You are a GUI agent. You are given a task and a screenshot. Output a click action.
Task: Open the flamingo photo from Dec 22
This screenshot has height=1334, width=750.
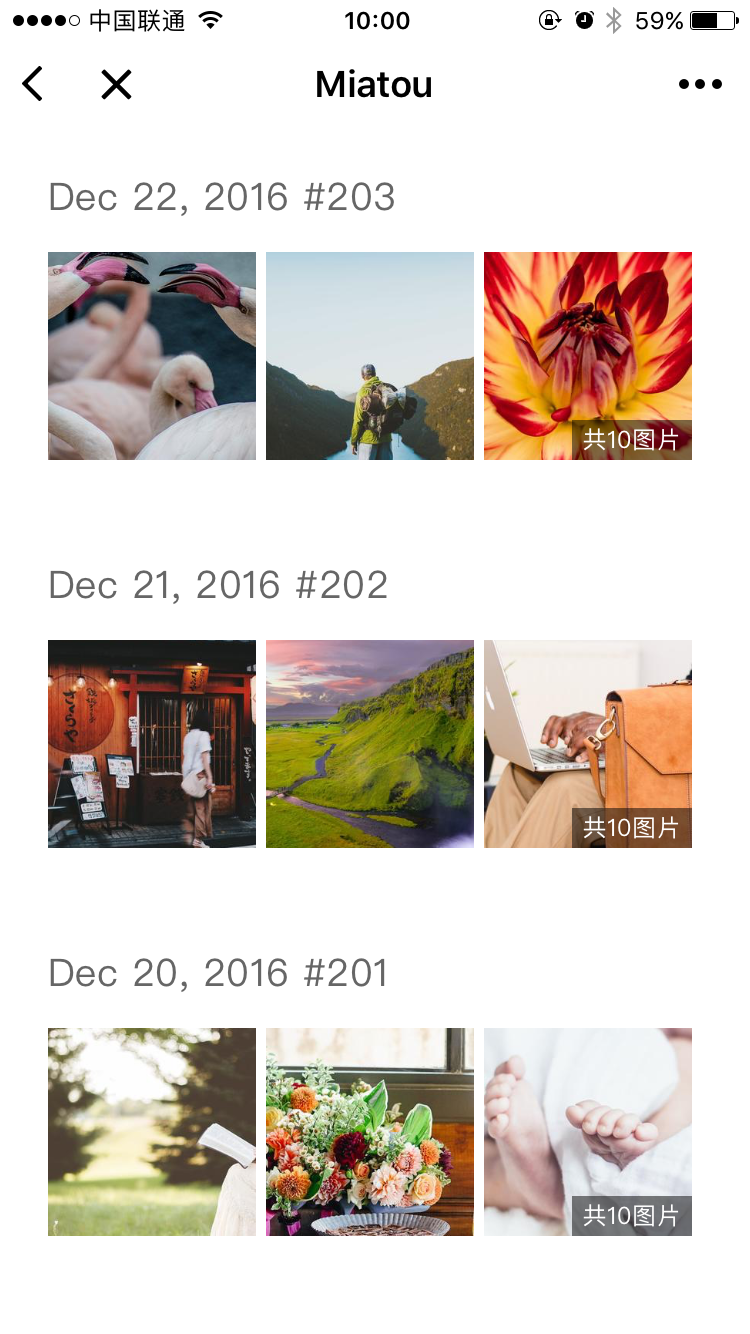pyautogui.click(x=152, y=356)
